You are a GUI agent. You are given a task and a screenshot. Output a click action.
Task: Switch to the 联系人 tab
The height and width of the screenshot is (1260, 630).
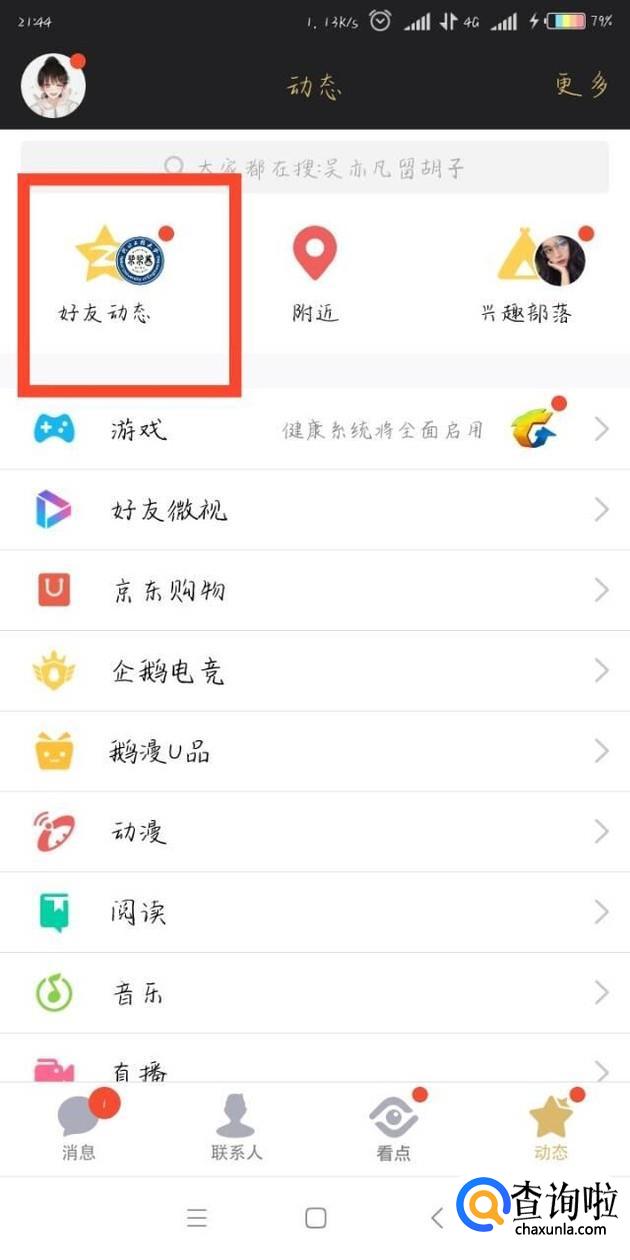pos(237,1128)
